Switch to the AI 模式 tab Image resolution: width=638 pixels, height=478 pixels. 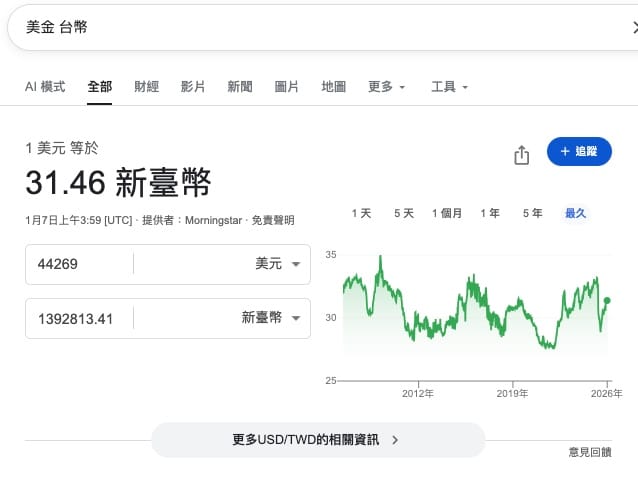(45, 87)
